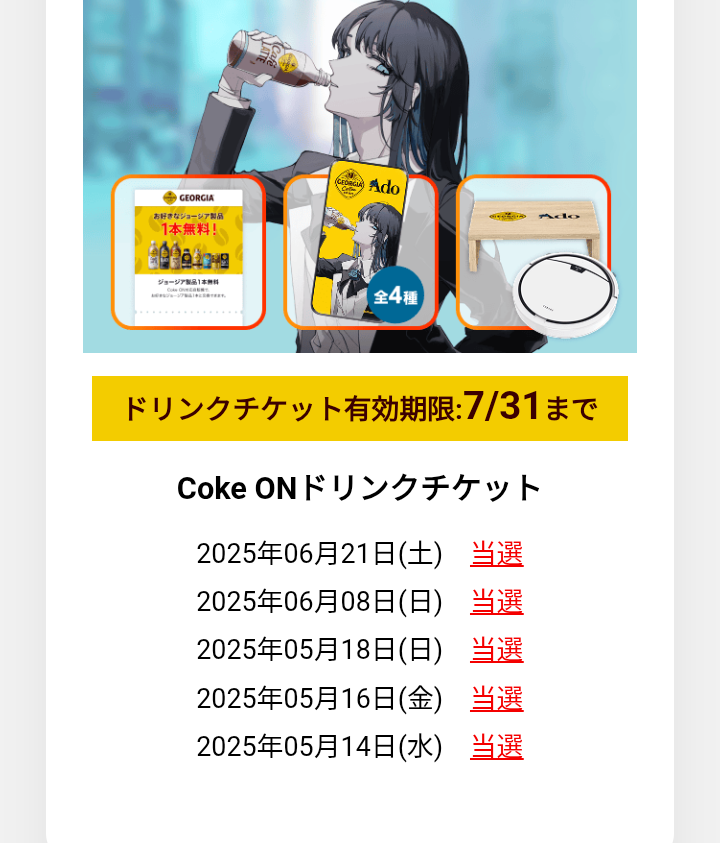Select the 当選 link for 2025年05月14日
This screenshot has width=720, height=843.
[x=496, y=746]
